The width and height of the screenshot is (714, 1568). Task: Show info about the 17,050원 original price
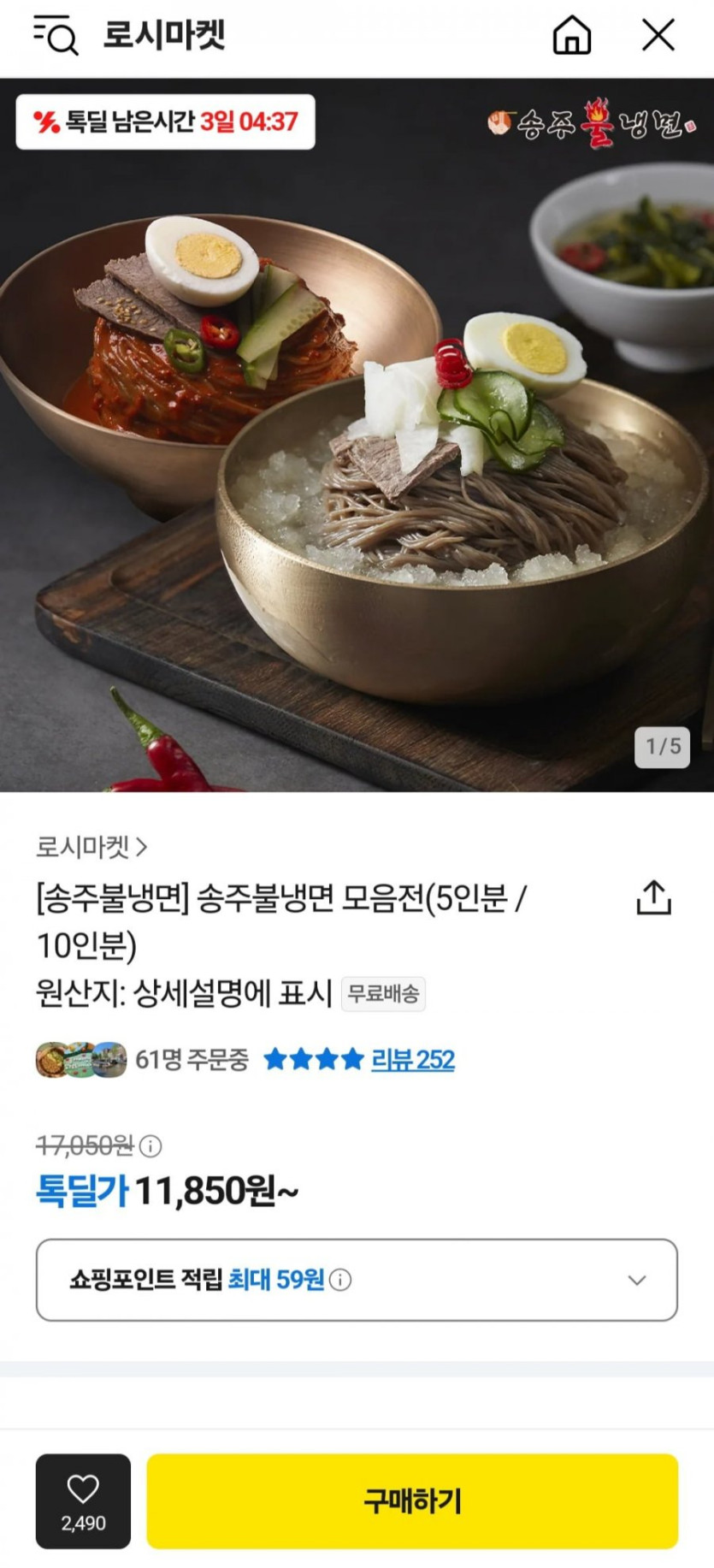[x=150, y=1145]
